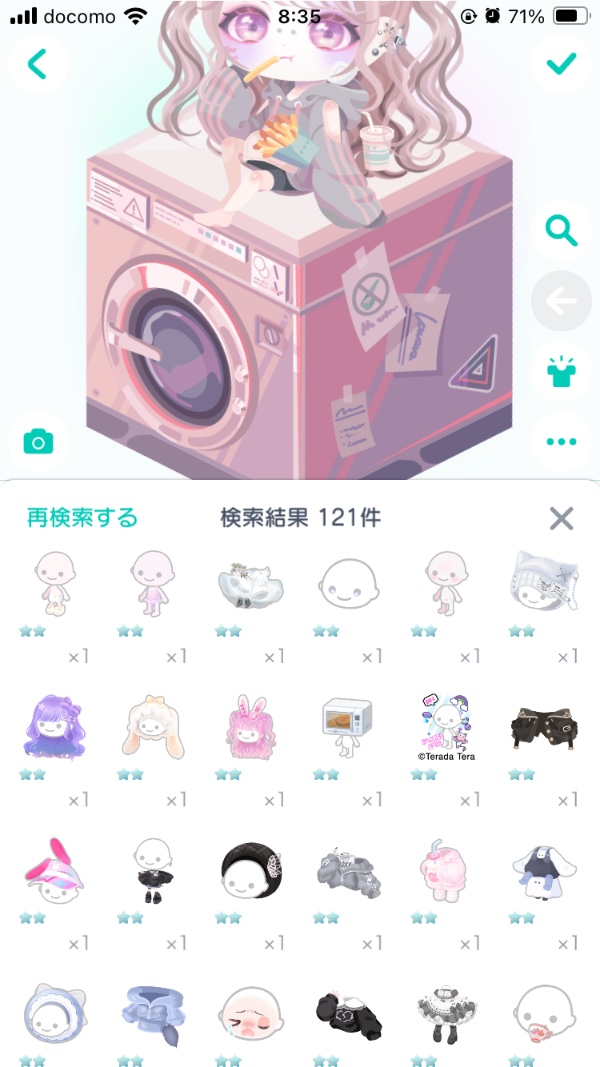Take a snapshot with the camera icon
This screenshot has width=600, height=1067.
point(38,441)
